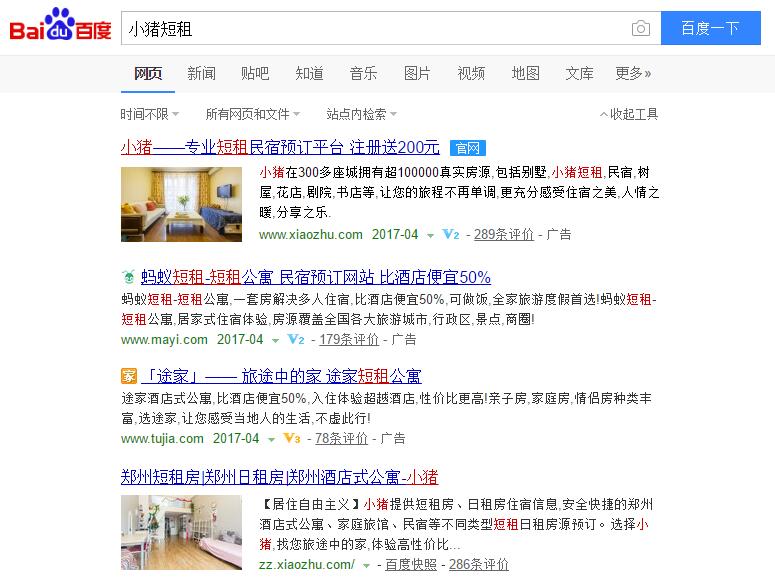Open the 站点内检索 dropdown
The height and width of the screenshot is (588, 775).
tap(361, 114)
